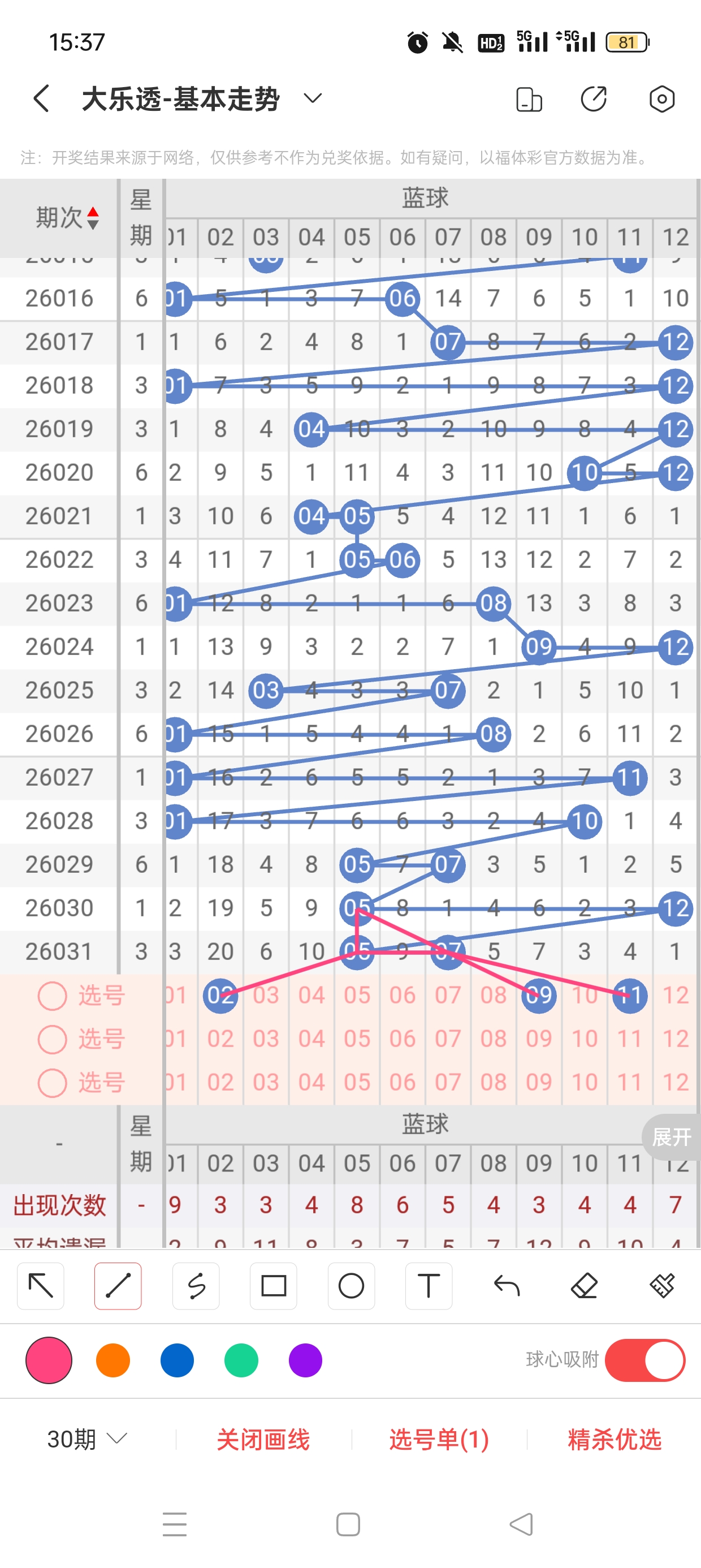Toggle the 期次 sort order arrows

[93, 218]
